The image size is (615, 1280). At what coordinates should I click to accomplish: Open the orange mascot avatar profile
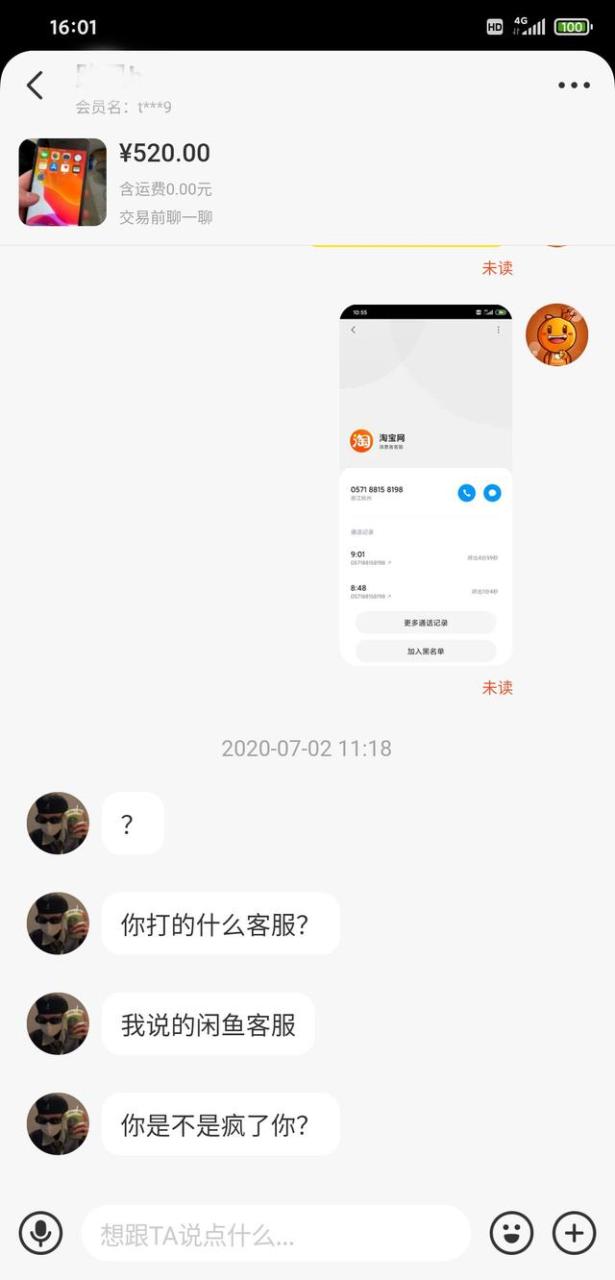(x=557, y=335)
